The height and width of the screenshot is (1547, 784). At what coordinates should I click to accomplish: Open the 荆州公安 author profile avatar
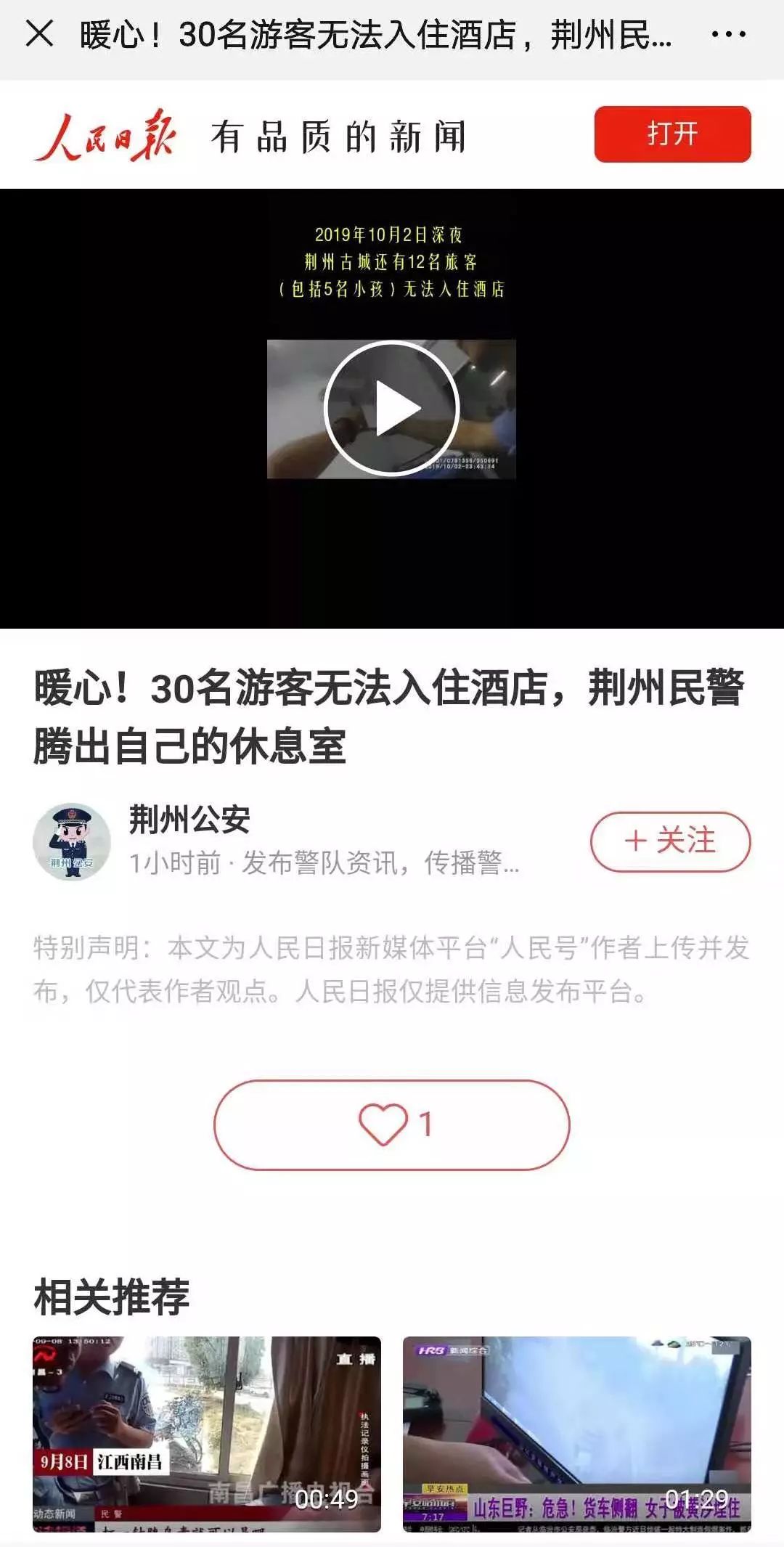point(72,841)
